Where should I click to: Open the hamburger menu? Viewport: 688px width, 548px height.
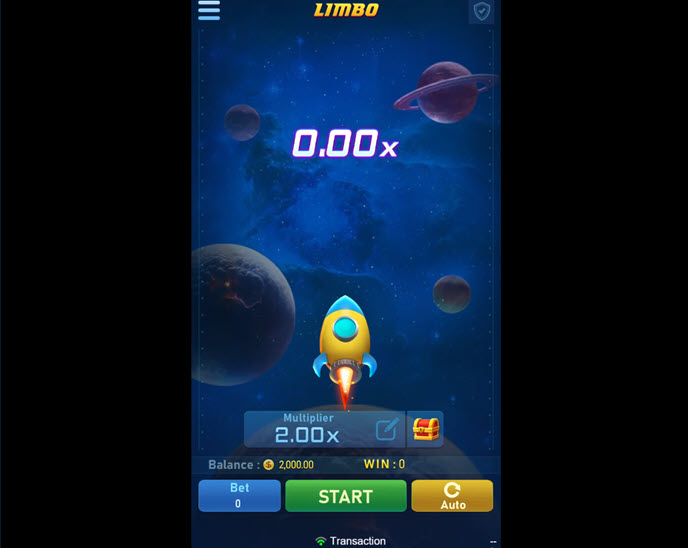(209, 11)
